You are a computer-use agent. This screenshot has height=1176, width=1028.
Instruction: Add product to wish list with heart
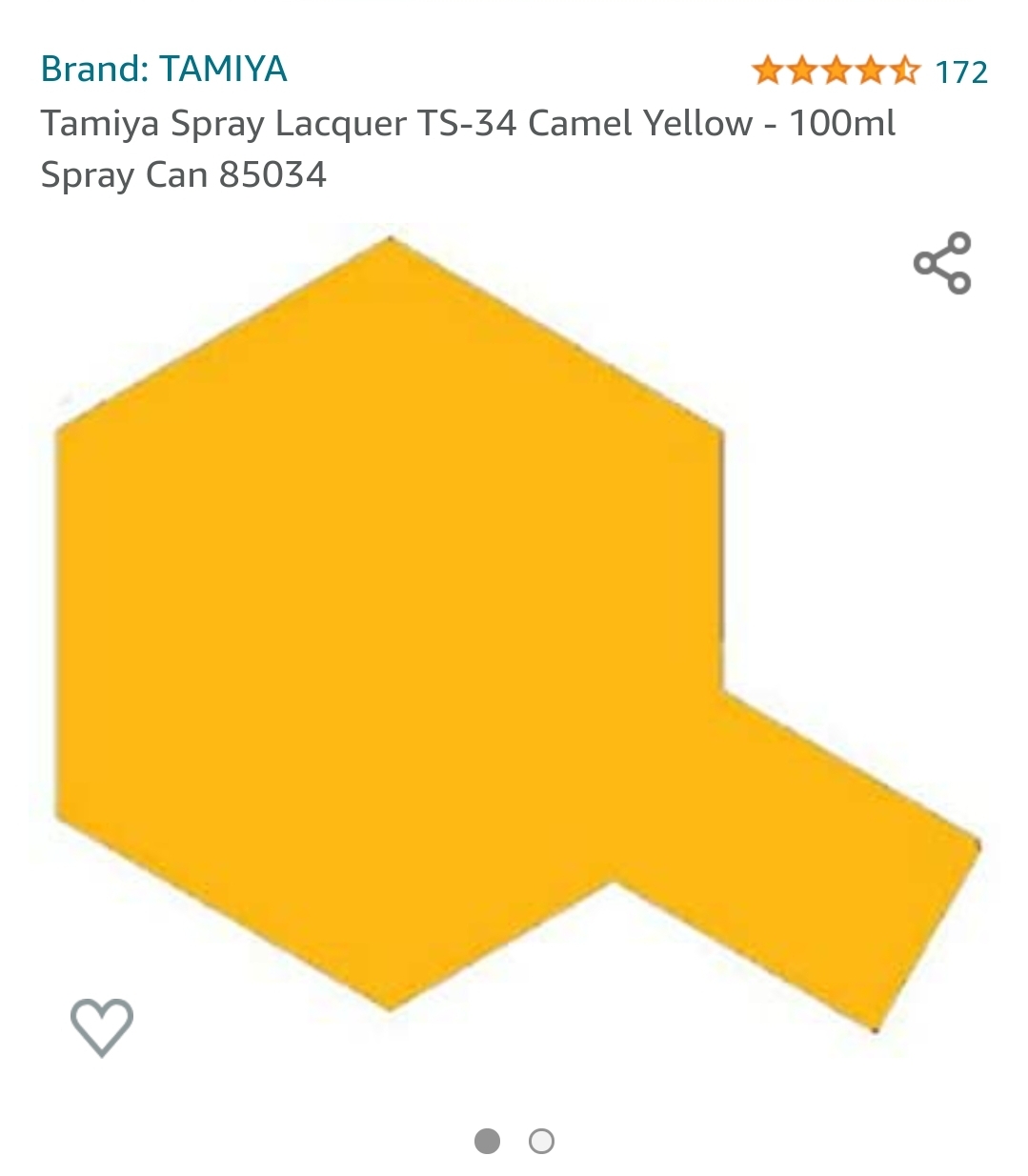tap(102, 1026)
